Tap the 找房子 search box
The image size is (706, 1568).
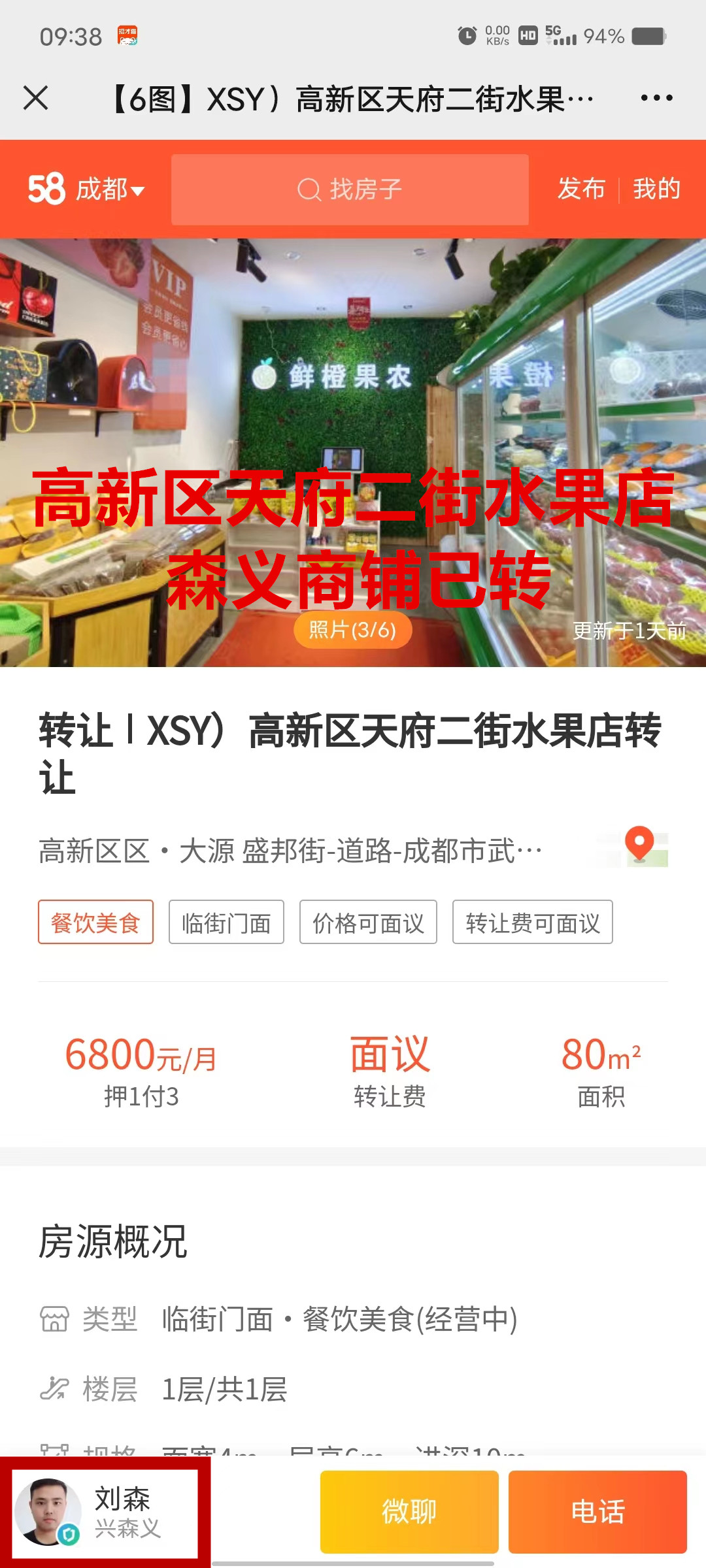pos(350,190)
